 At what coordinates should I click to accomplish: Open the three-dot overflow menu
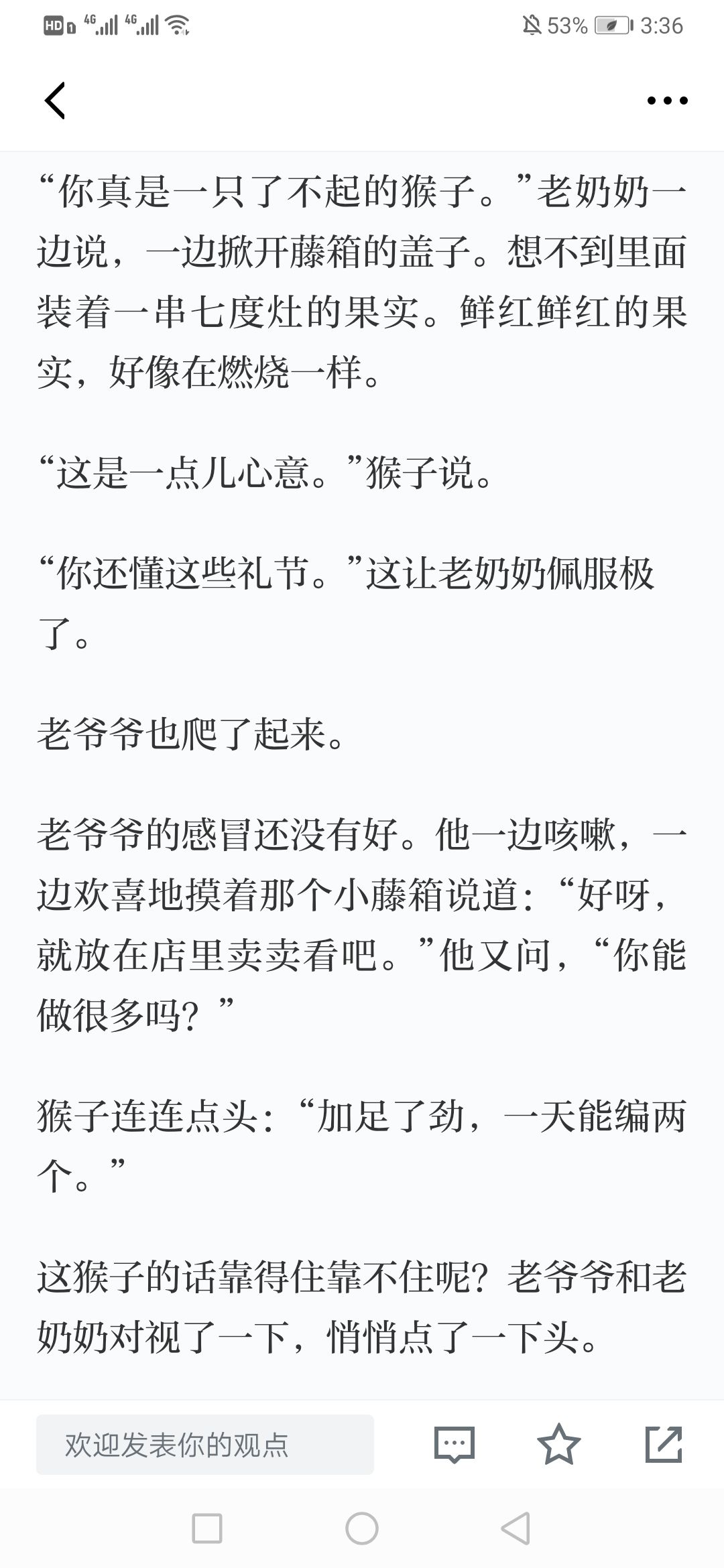667,101
